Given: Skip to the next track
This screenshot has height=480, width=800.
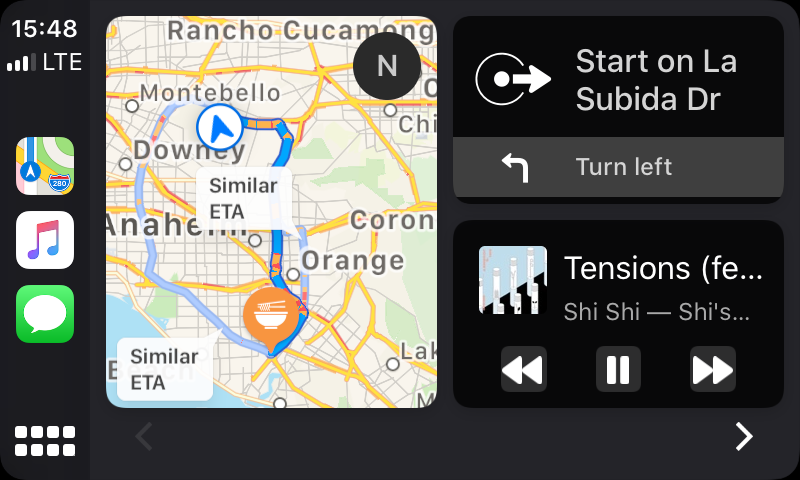Looking at the screenshot, I should click(x=713, y=369).
